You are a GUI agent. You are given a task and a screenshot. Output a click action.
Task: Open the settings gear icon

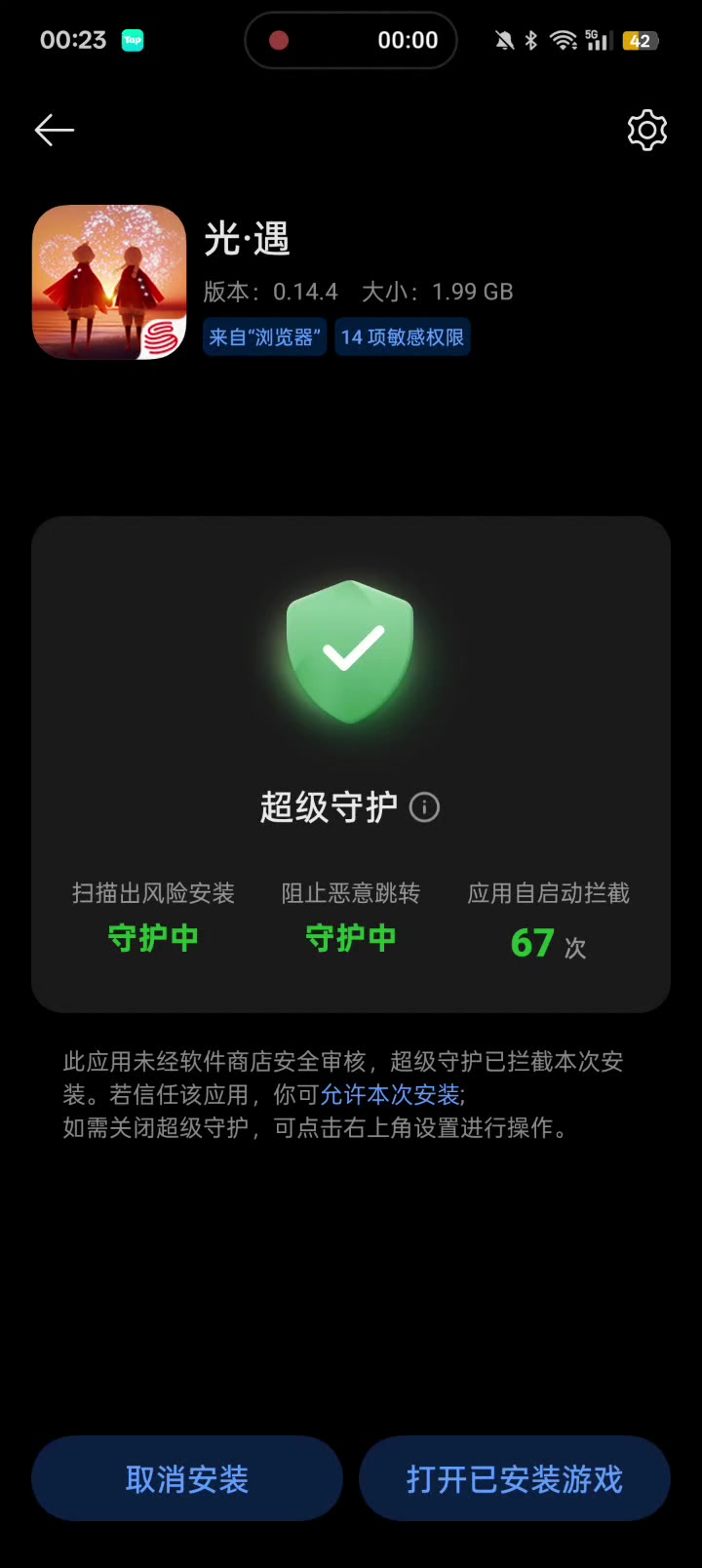point(647,130)
